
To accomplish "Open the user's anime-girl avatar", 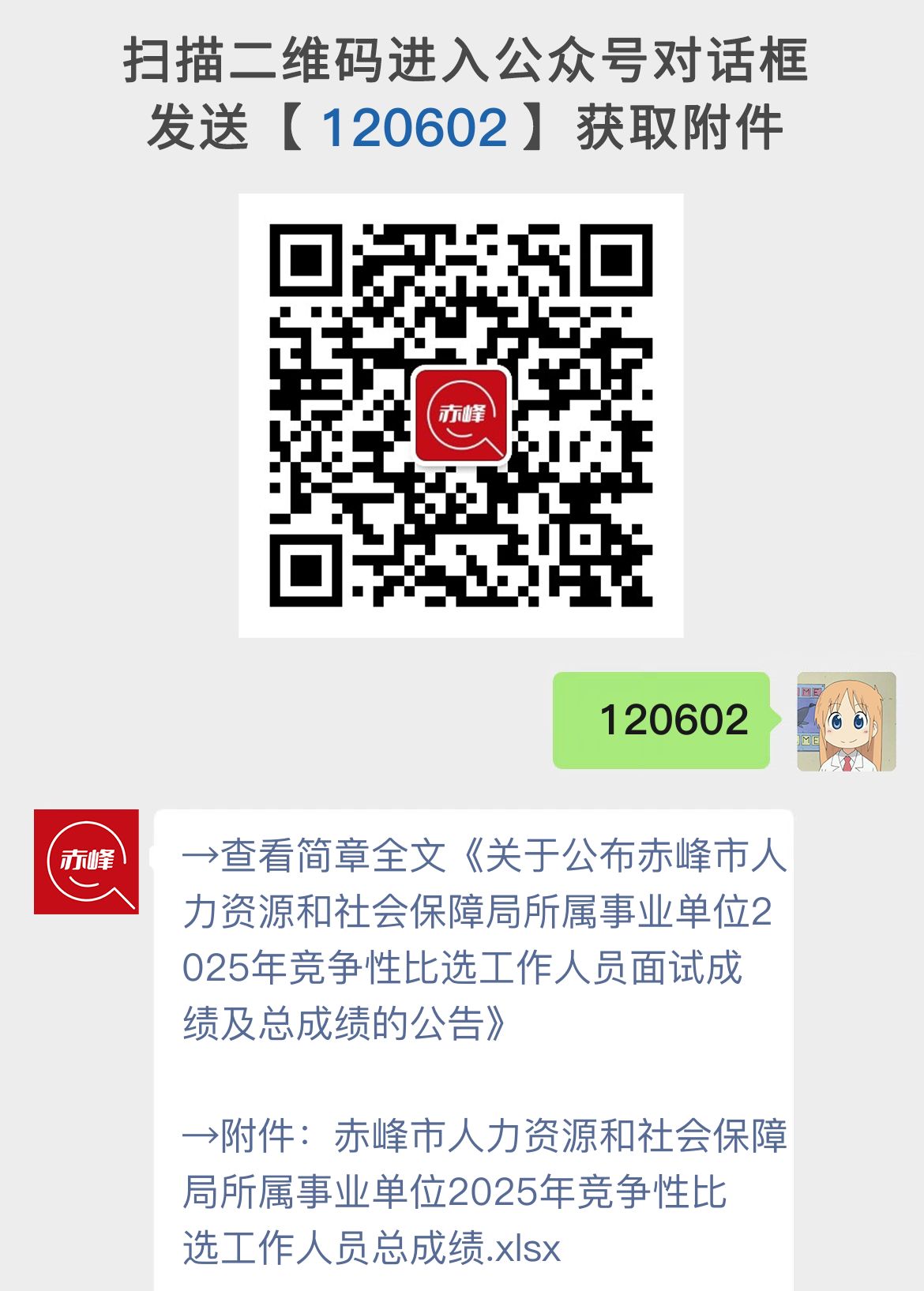I will click(x=846, y=721).
